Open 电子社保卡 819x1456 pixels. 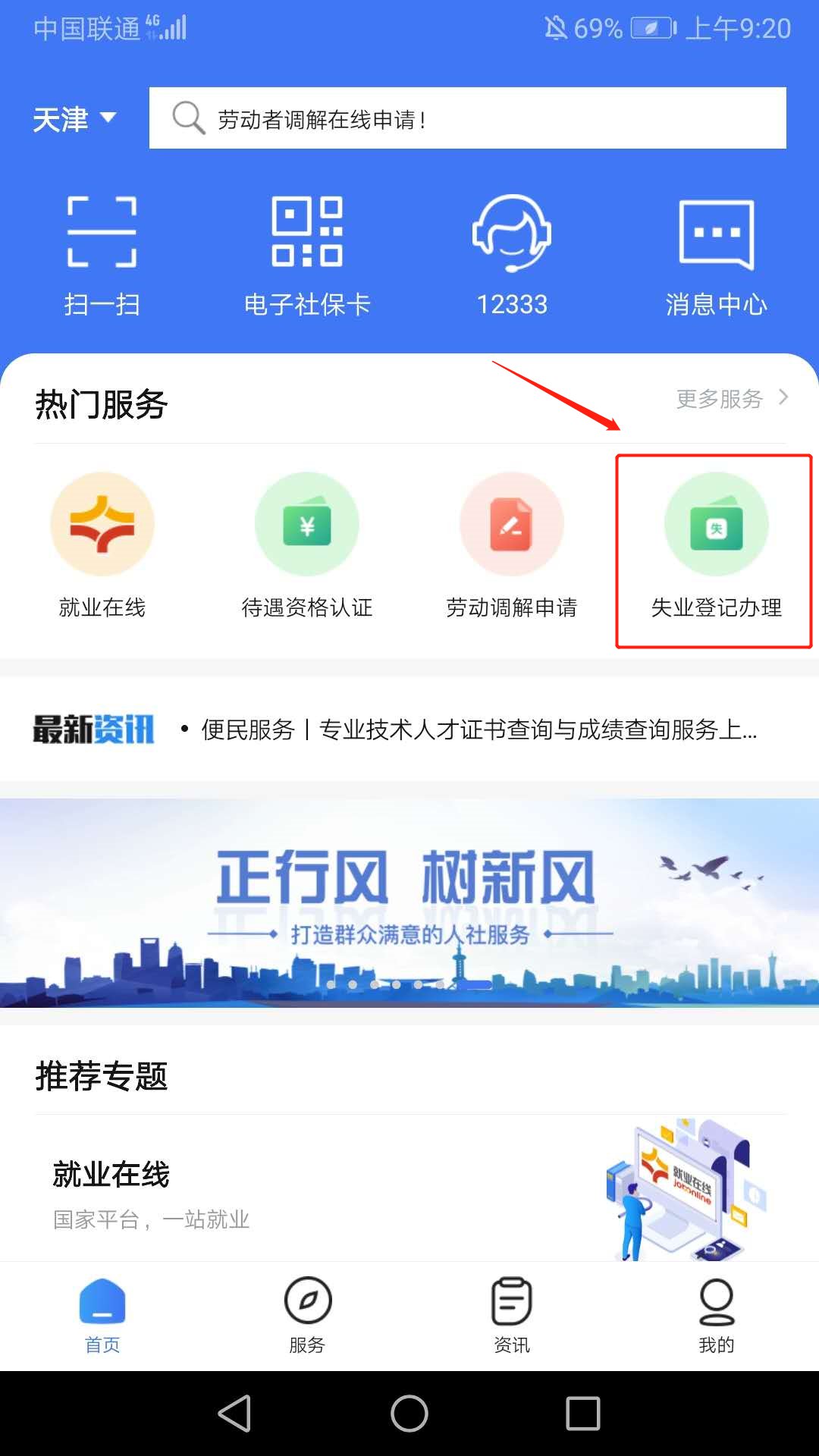pos(307,256)
